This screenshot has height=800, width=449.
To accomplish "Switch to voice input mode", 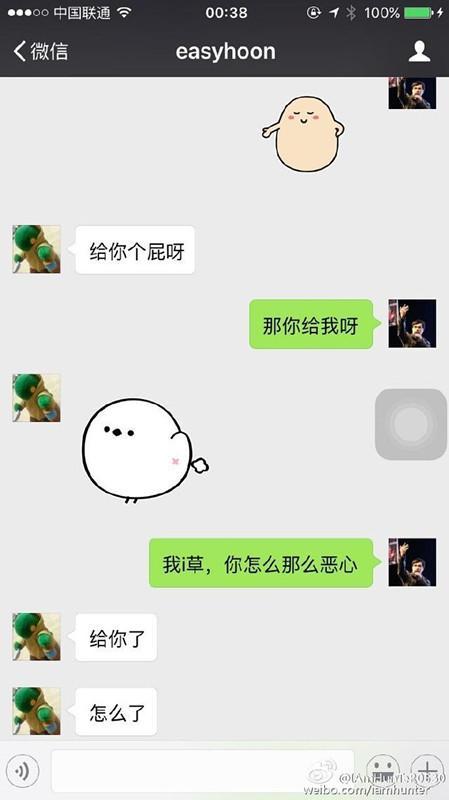I will coord(23,771).
